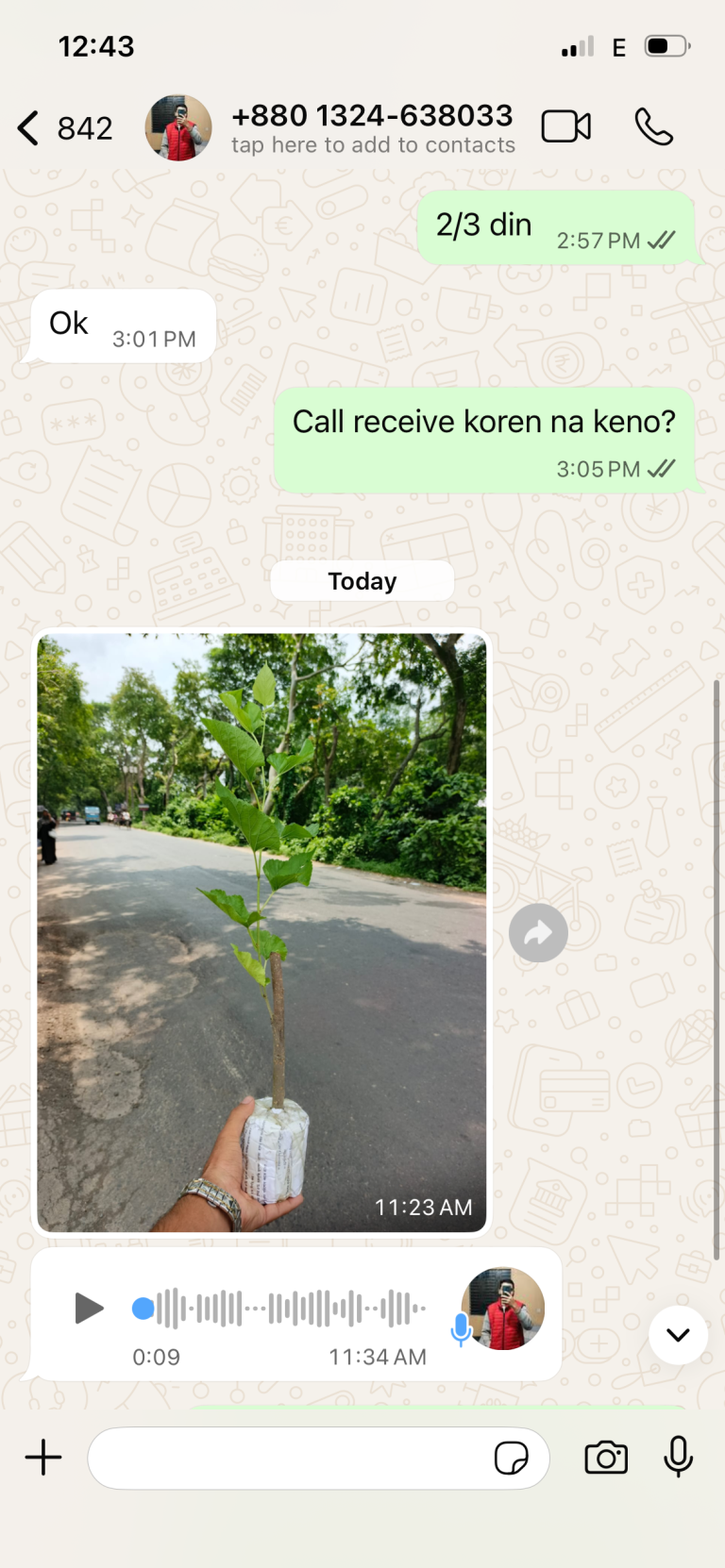Open the plant photo sent at 11:23 AM

click(x=261, y=932)
